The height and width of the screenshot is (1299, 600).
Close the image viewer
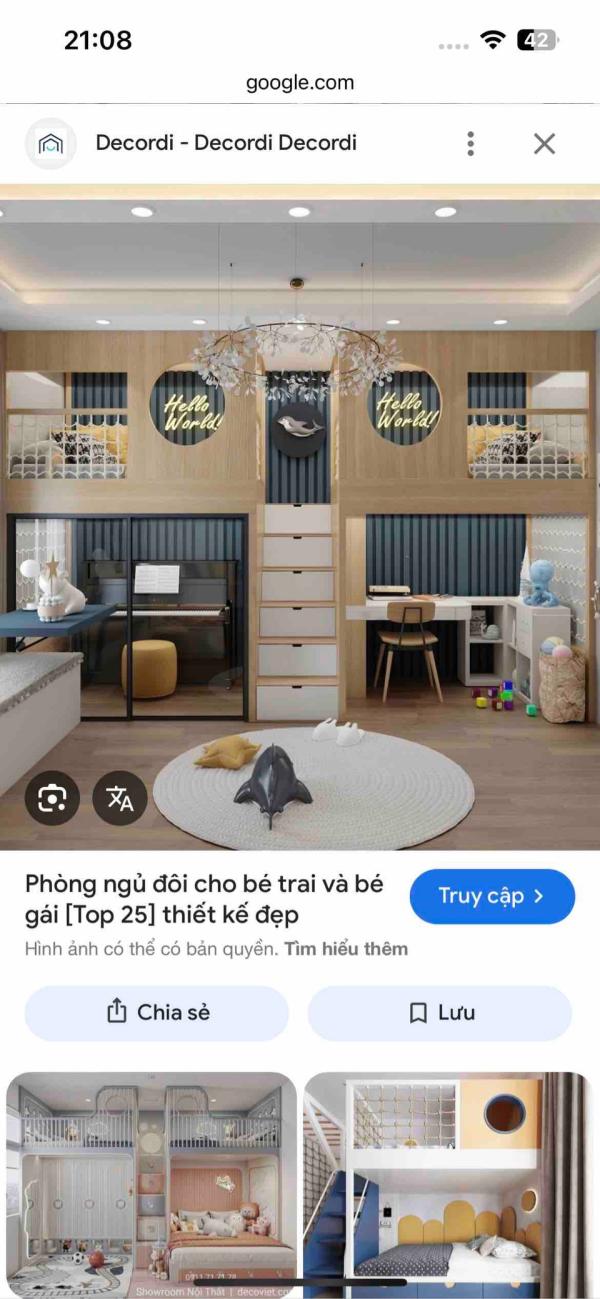coord(544,143)
